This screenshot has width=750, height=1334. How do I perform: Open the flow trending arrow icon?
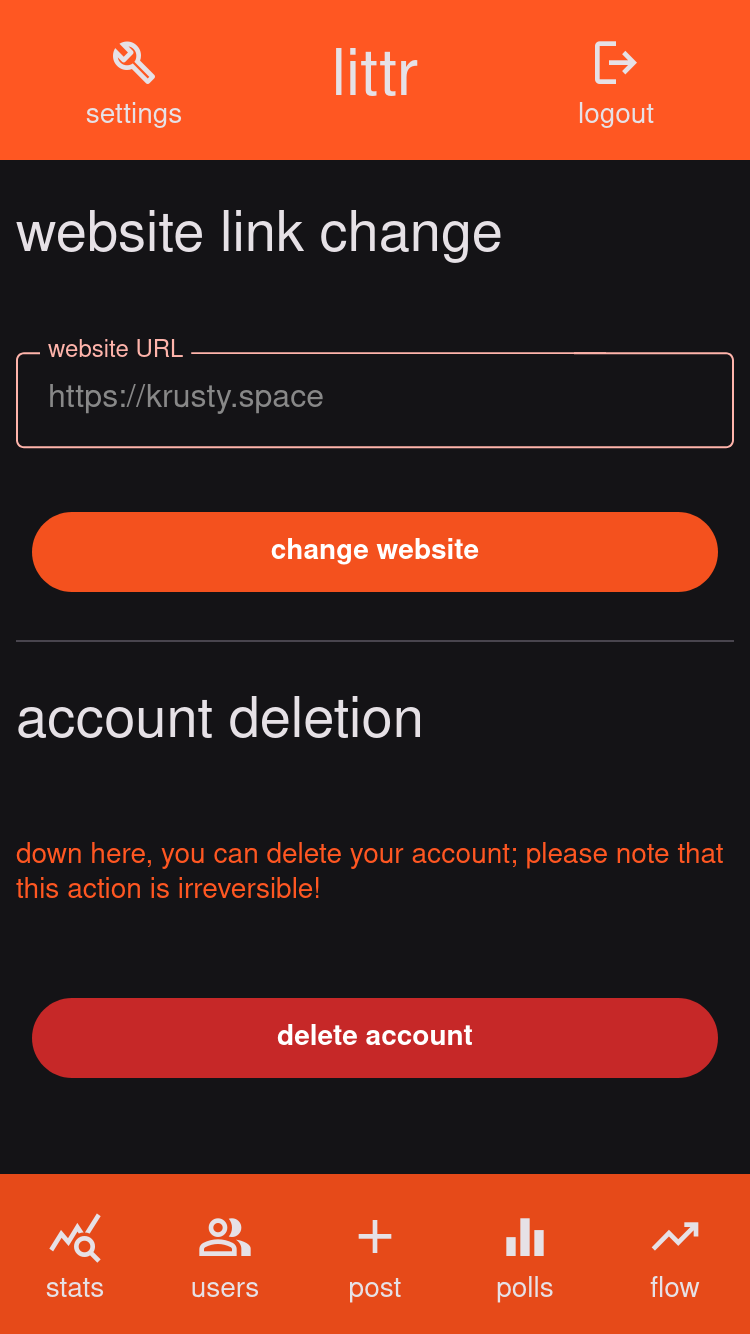click(x=674, y=1237)
